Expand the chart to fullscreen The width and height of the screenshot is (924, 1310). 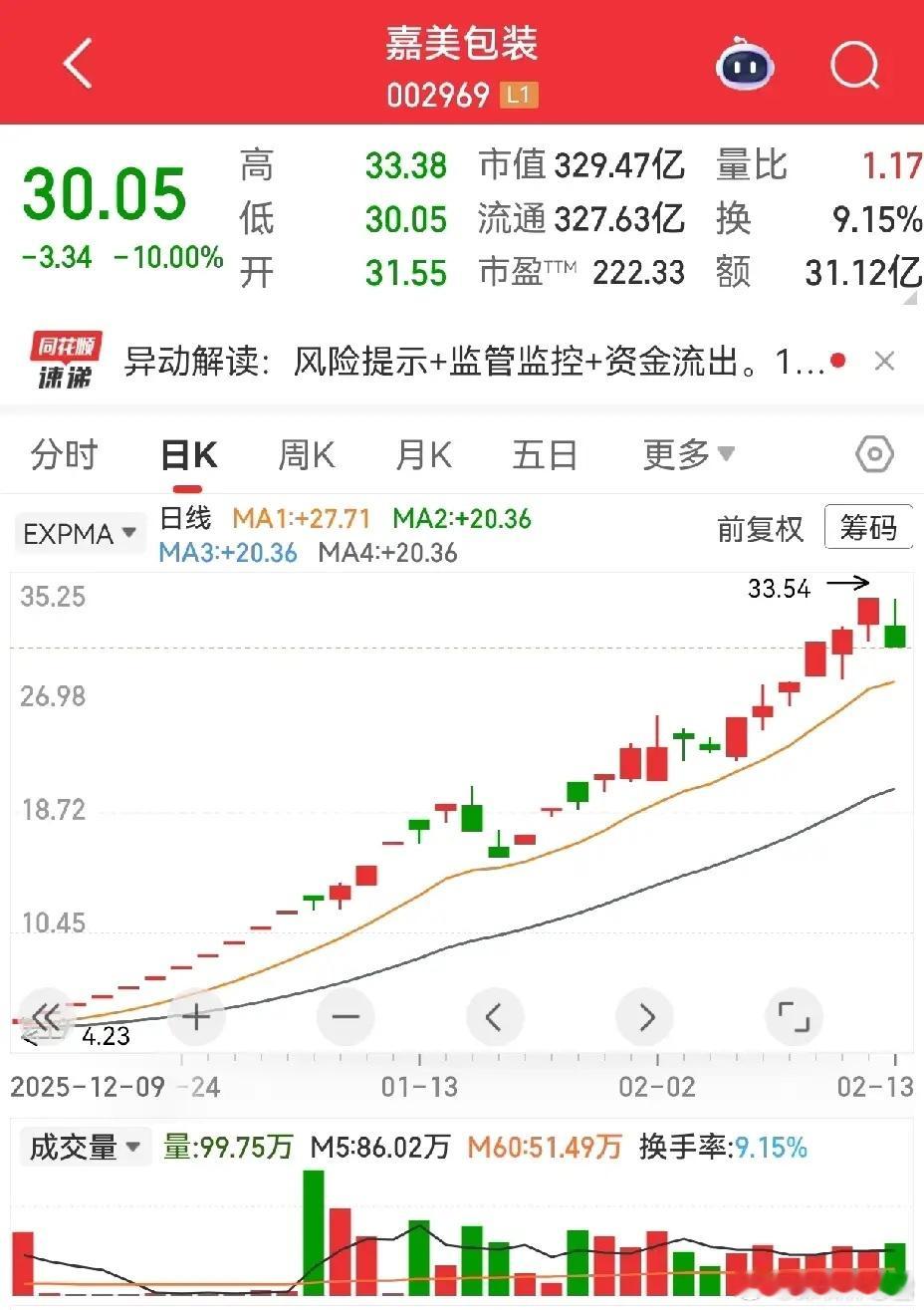point(794,1017)
